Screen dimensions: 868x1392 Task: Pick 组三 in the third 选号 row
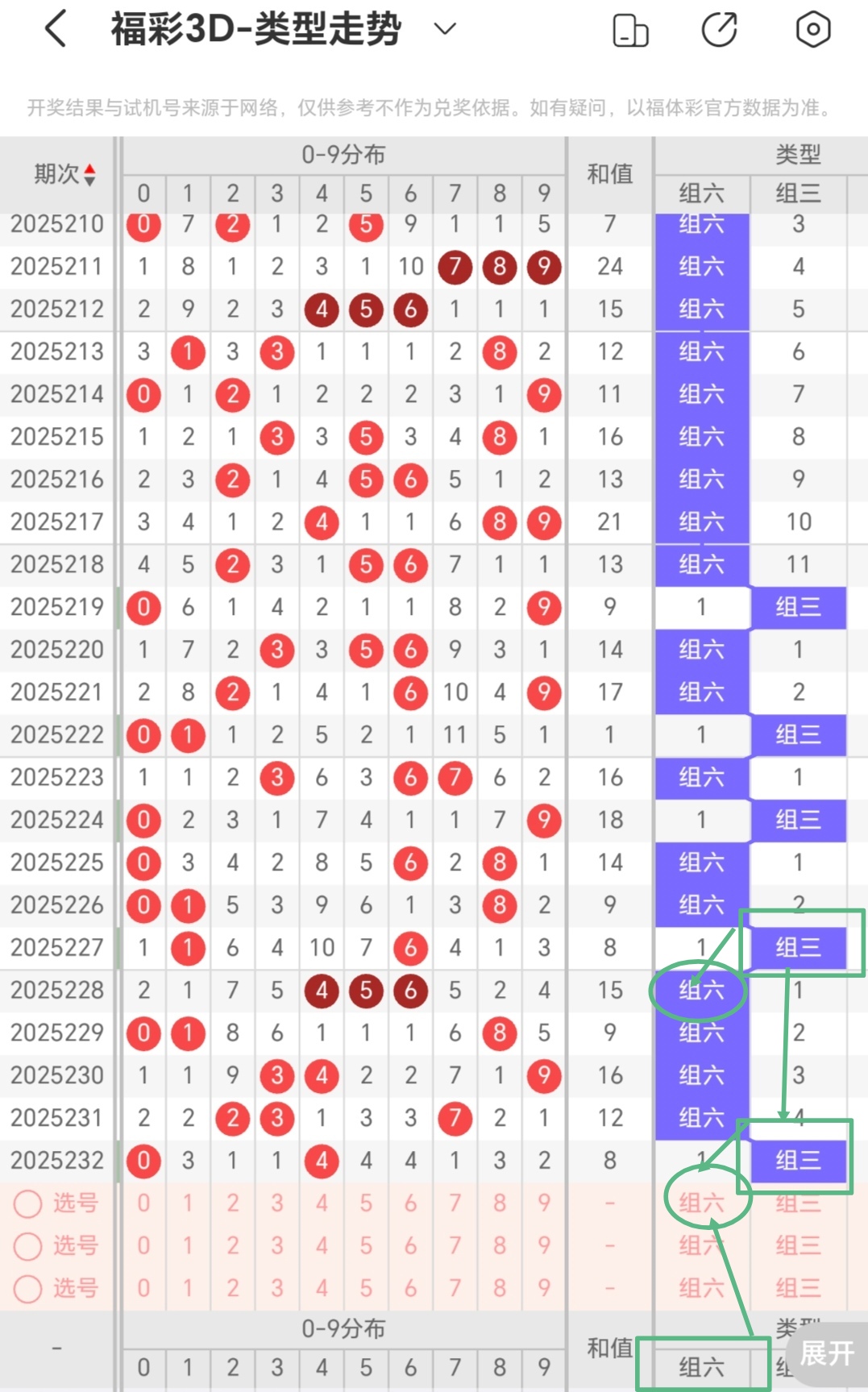point(798,1289)
